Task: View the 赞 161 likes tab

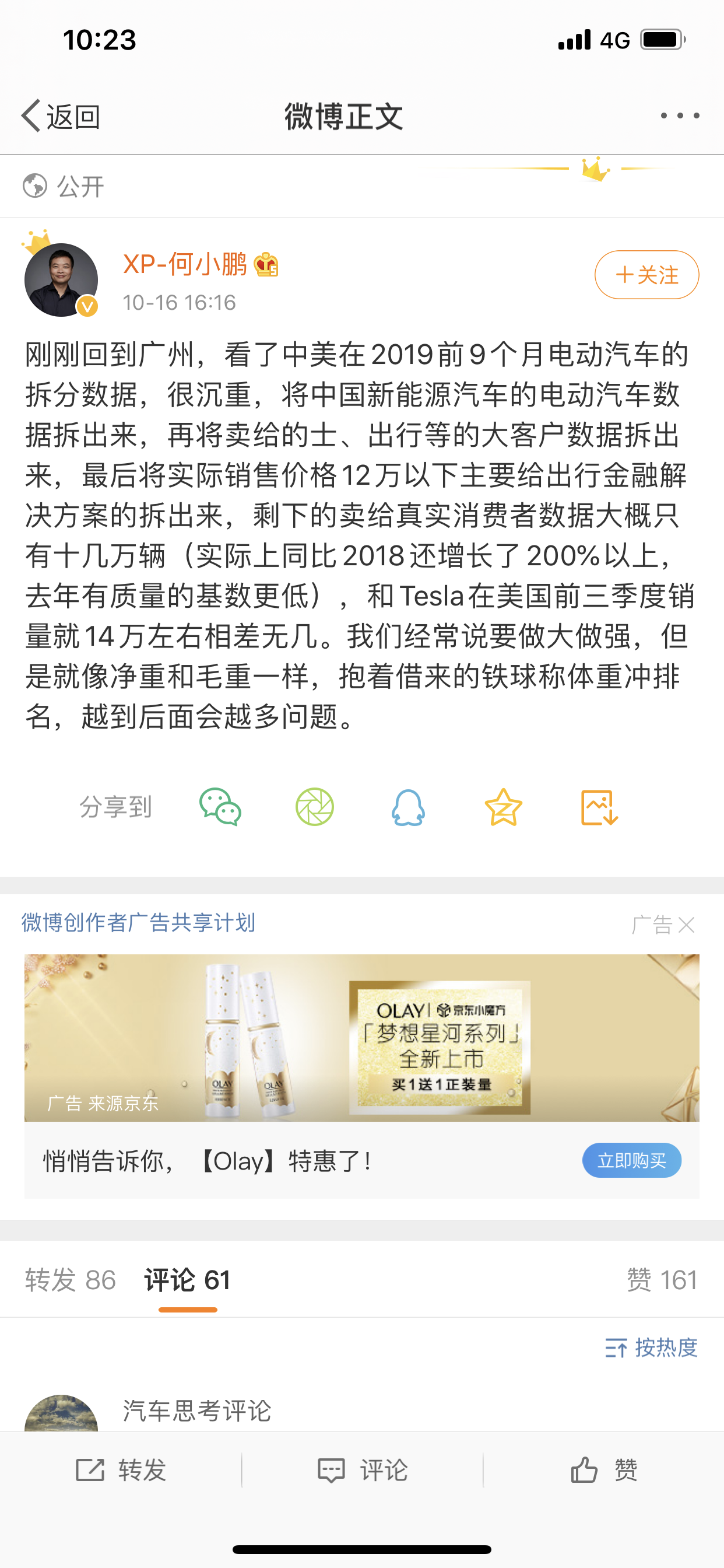Action: (661, 1279)
